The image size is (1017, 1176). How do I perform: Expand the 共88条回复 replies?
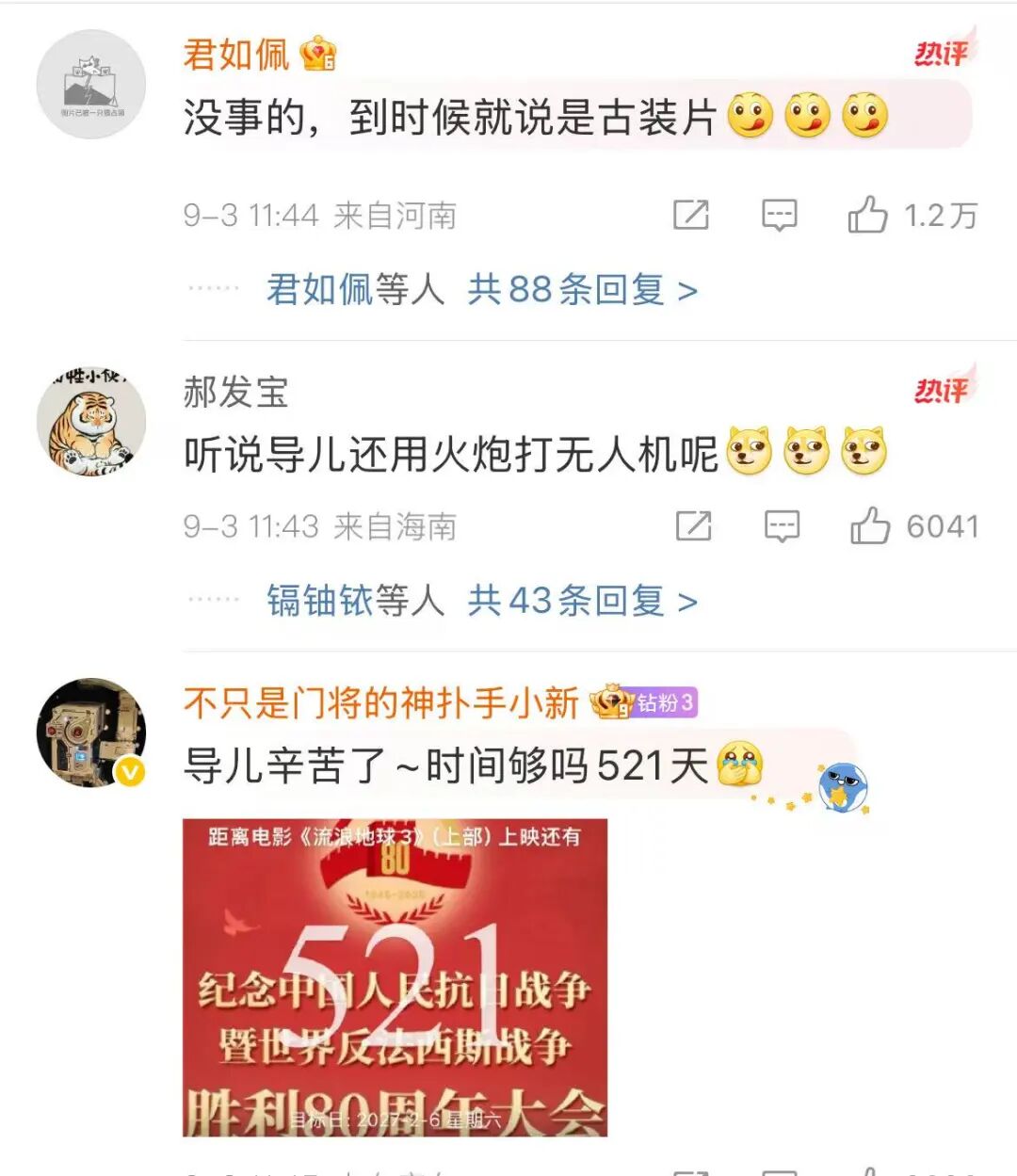pos(582,289)
